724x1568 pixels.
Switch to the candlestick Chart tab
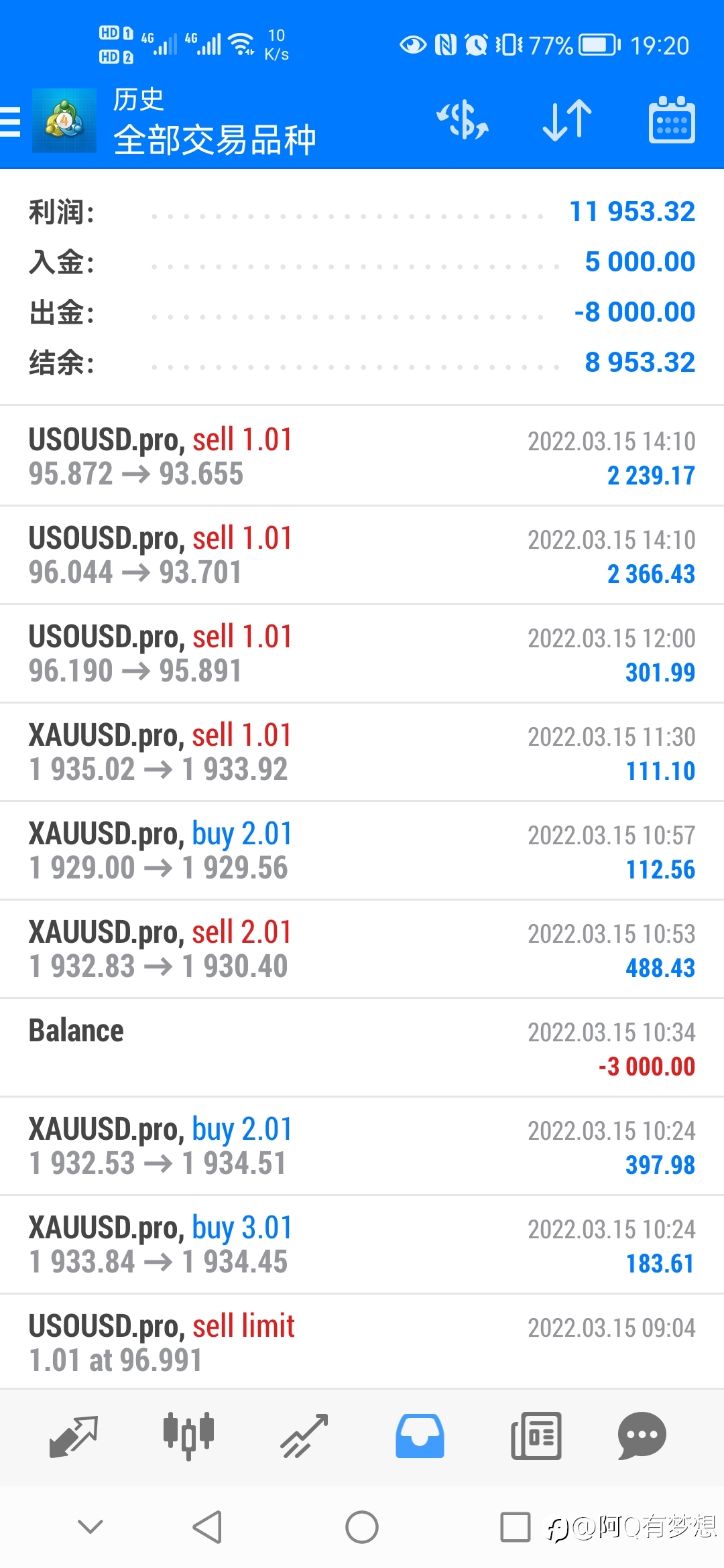[189, 1437]
